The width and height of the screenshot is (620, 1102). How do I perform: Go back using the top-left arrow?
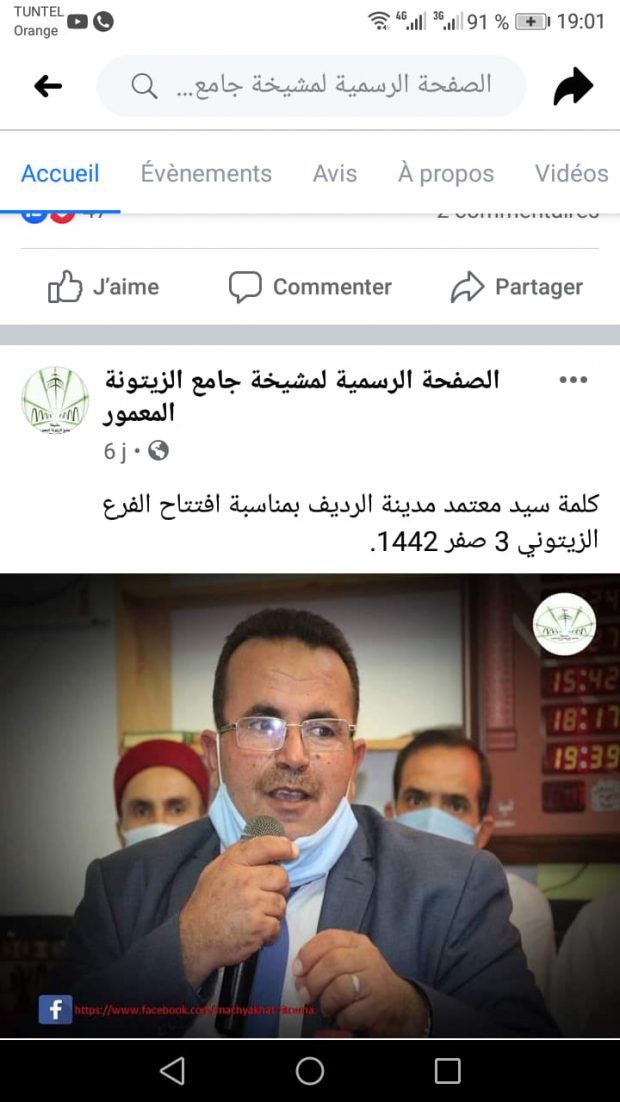tap(48, 86)
